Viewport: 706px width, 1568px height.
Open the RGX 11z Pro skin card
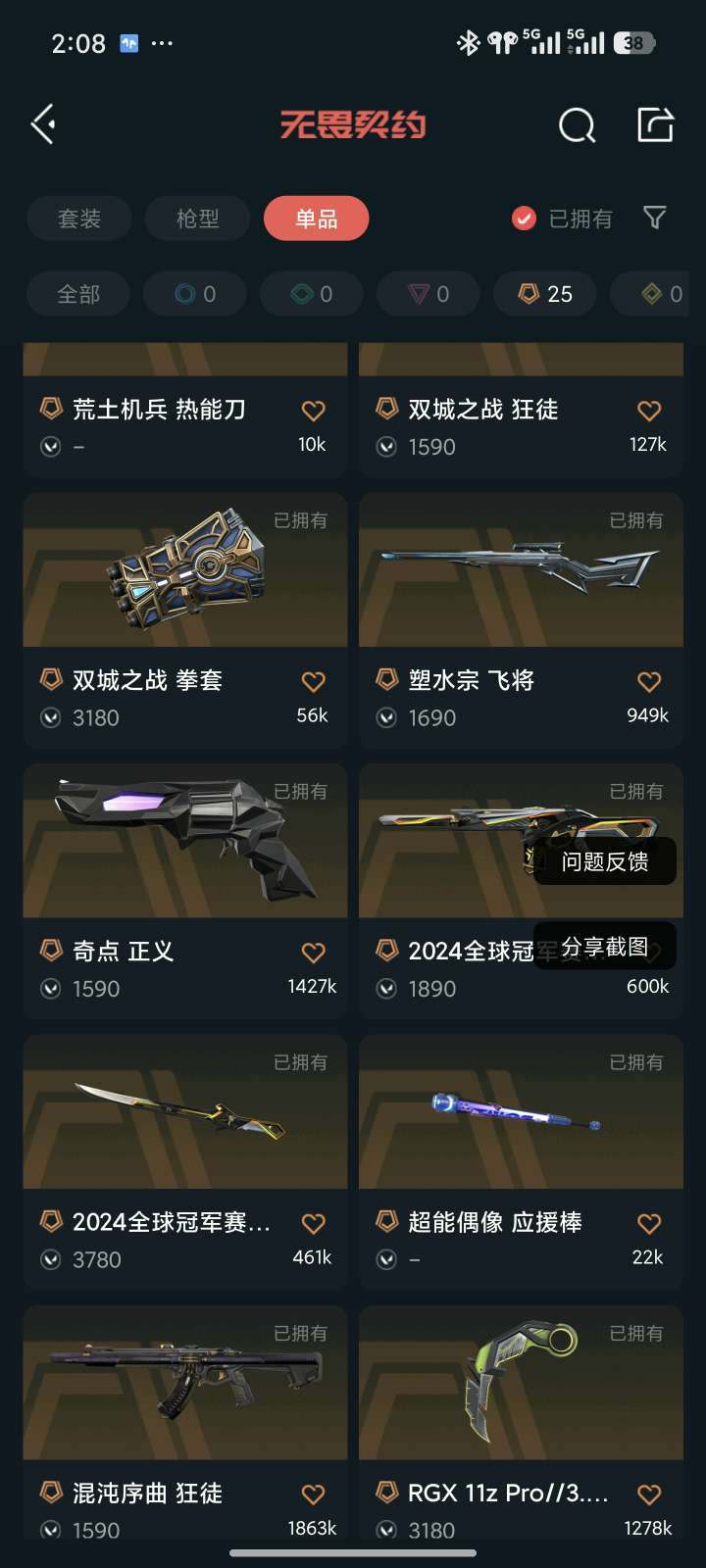[521, 1423]
